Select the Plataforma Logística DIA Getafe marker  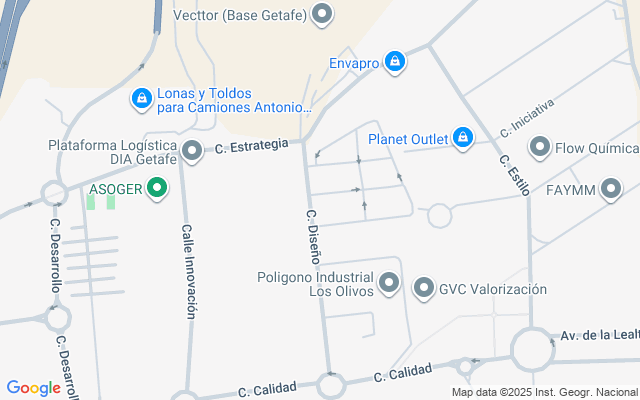coord(192,152)
